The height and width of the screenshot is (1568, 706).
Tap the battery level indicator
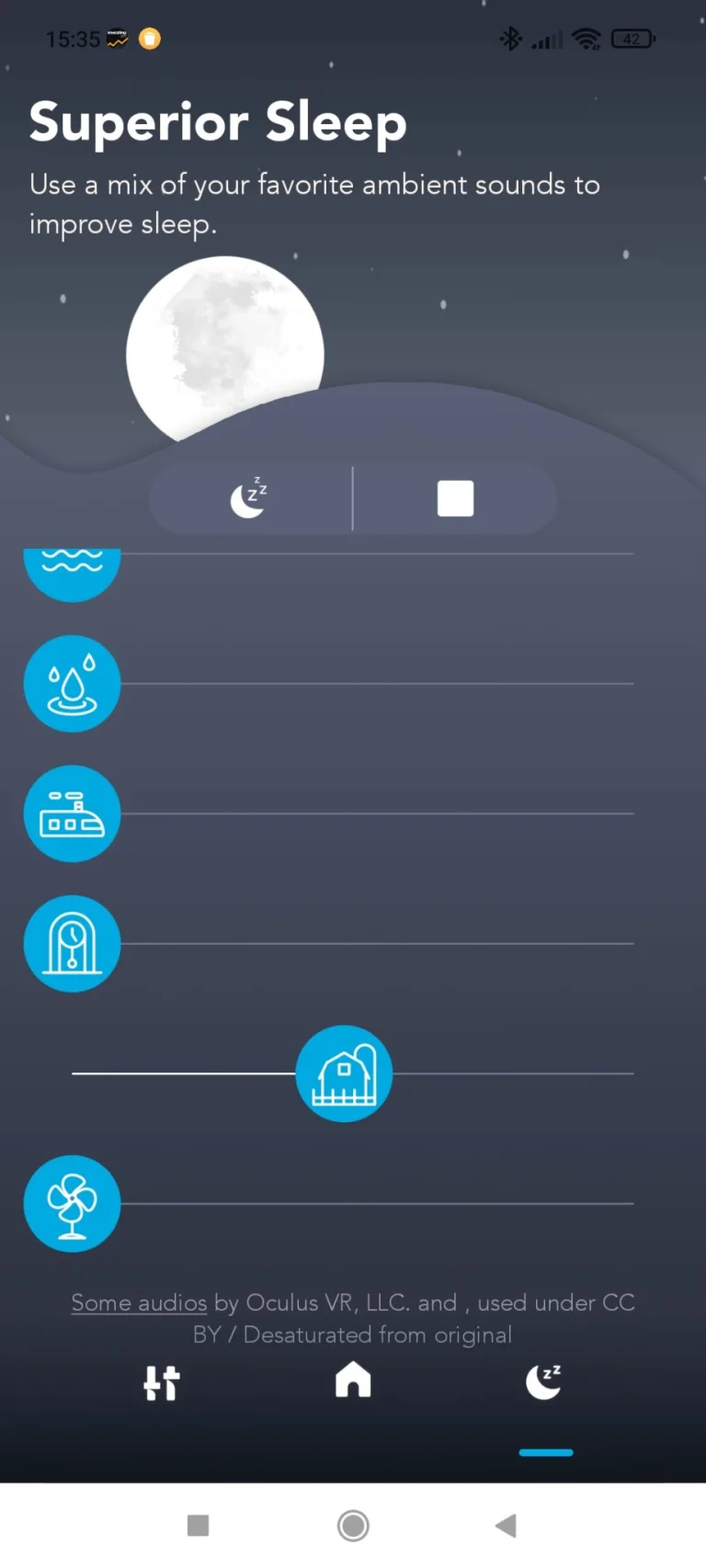click(x=632, y=39)
